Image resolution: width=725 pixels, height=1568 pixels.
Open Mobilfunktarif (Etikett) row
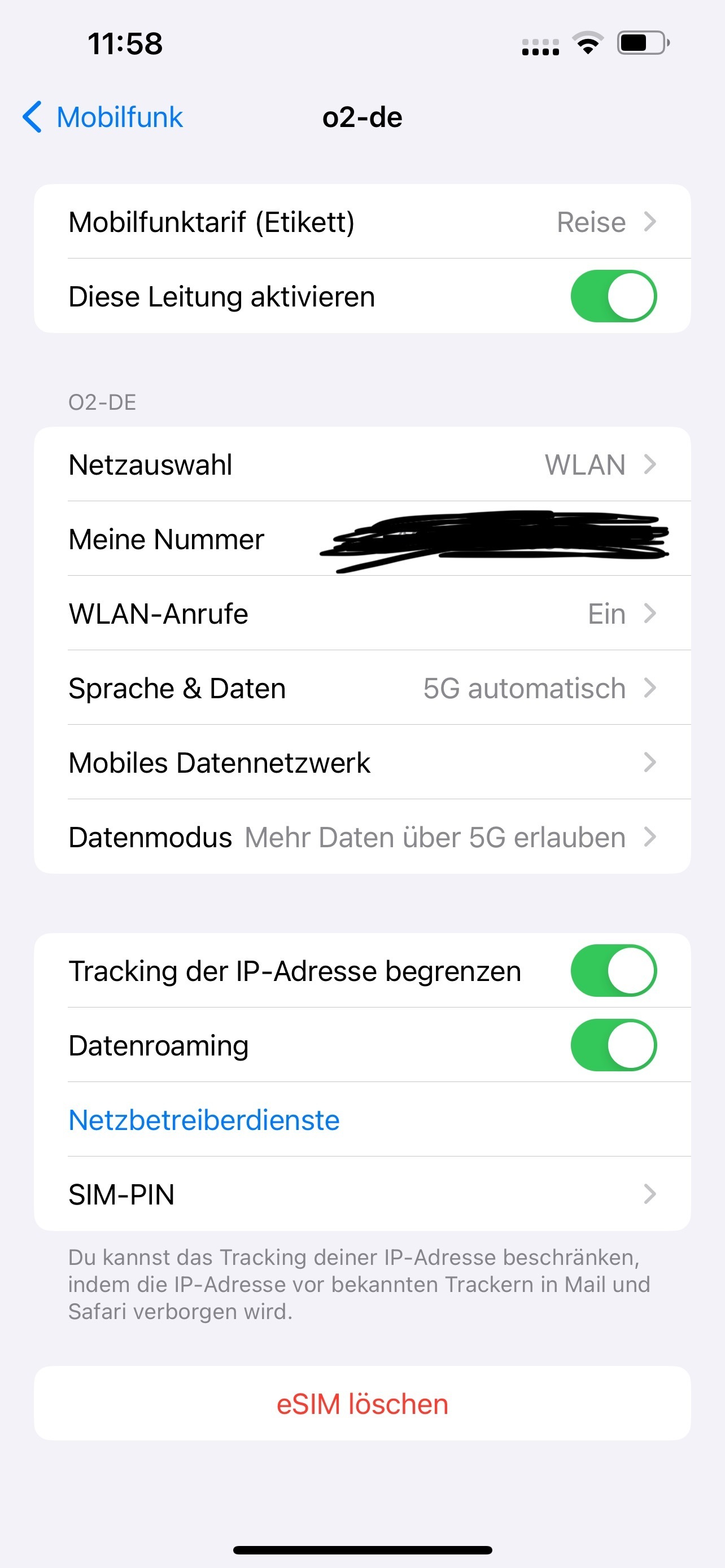click(362, 222)
